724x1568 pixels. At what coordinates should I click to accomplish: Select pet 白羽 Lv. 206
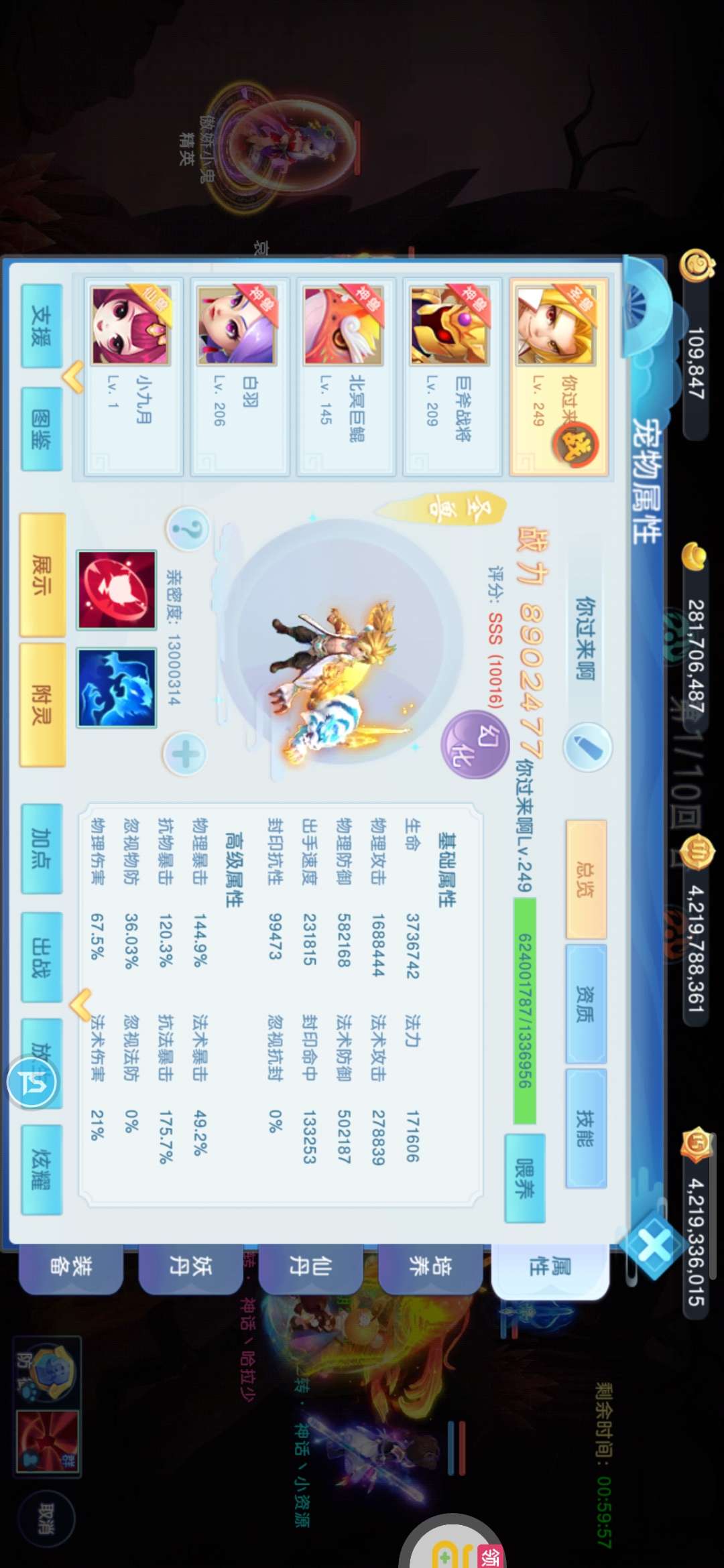(x=240, y=377)
